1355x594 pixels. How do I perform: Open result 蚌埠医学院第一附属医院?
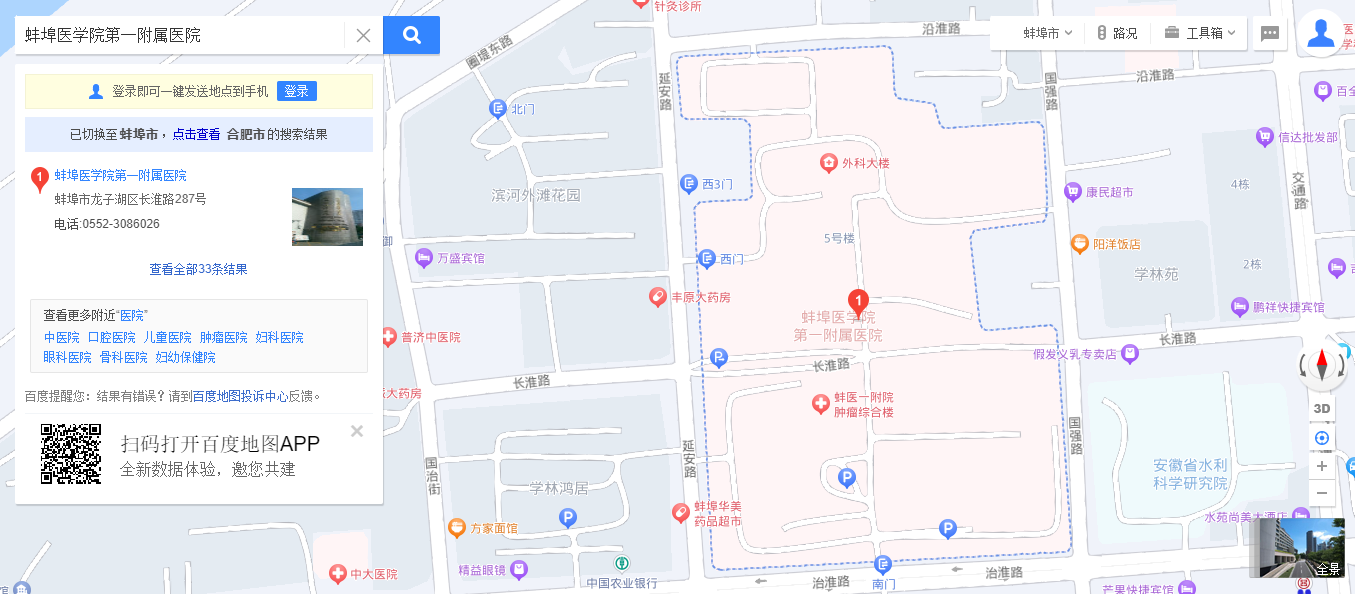point(120,175)
